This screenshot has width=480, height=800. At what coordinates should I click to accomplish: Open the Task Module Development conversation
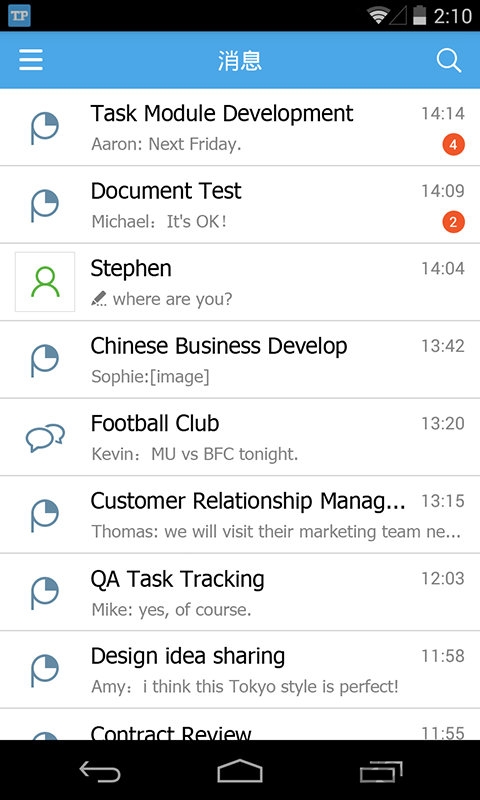240,128
